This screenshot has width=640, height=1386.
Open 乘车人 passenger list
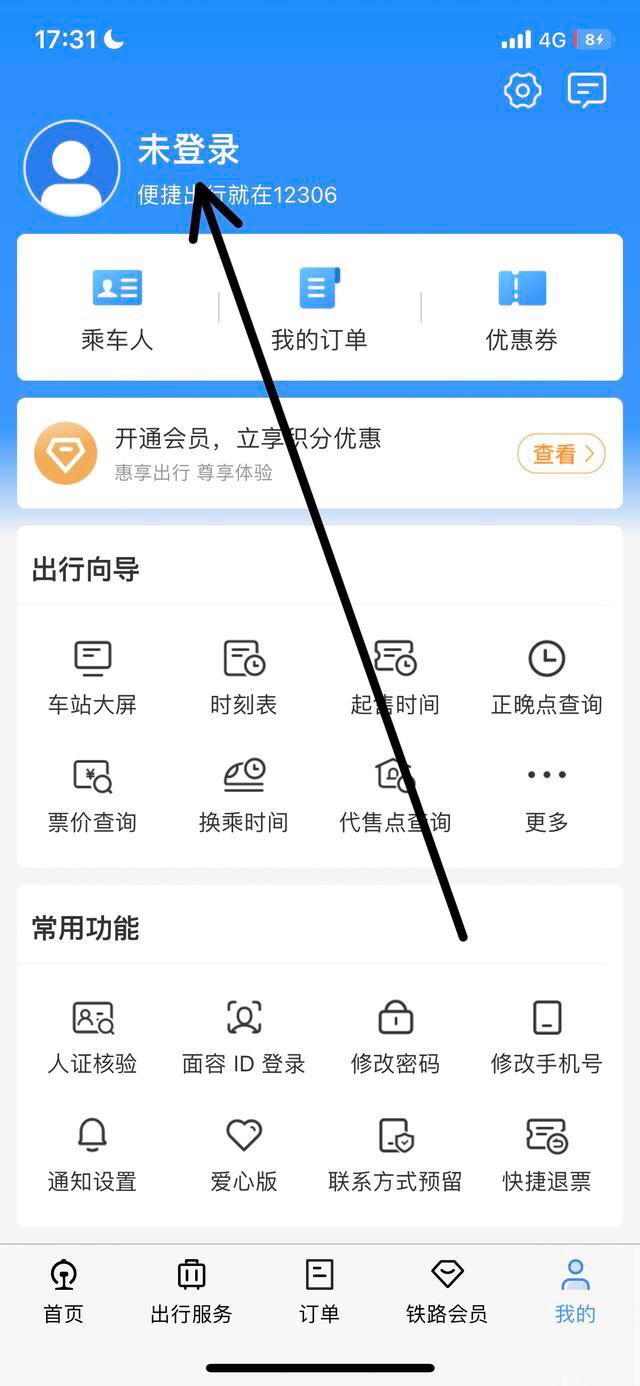pyautogui.click(x=117, y=309)
